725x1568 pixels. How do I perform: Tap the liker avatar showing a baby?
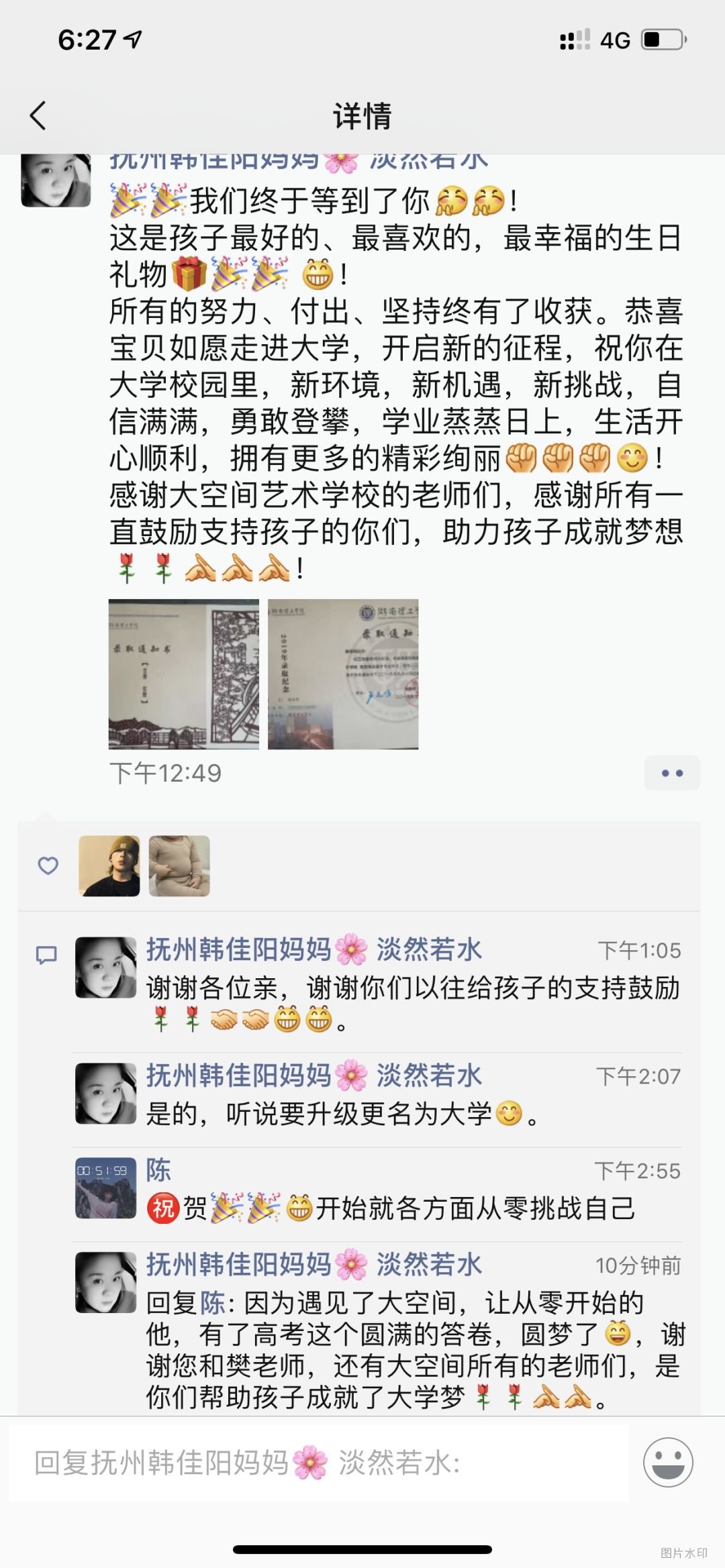click(179, 866)
